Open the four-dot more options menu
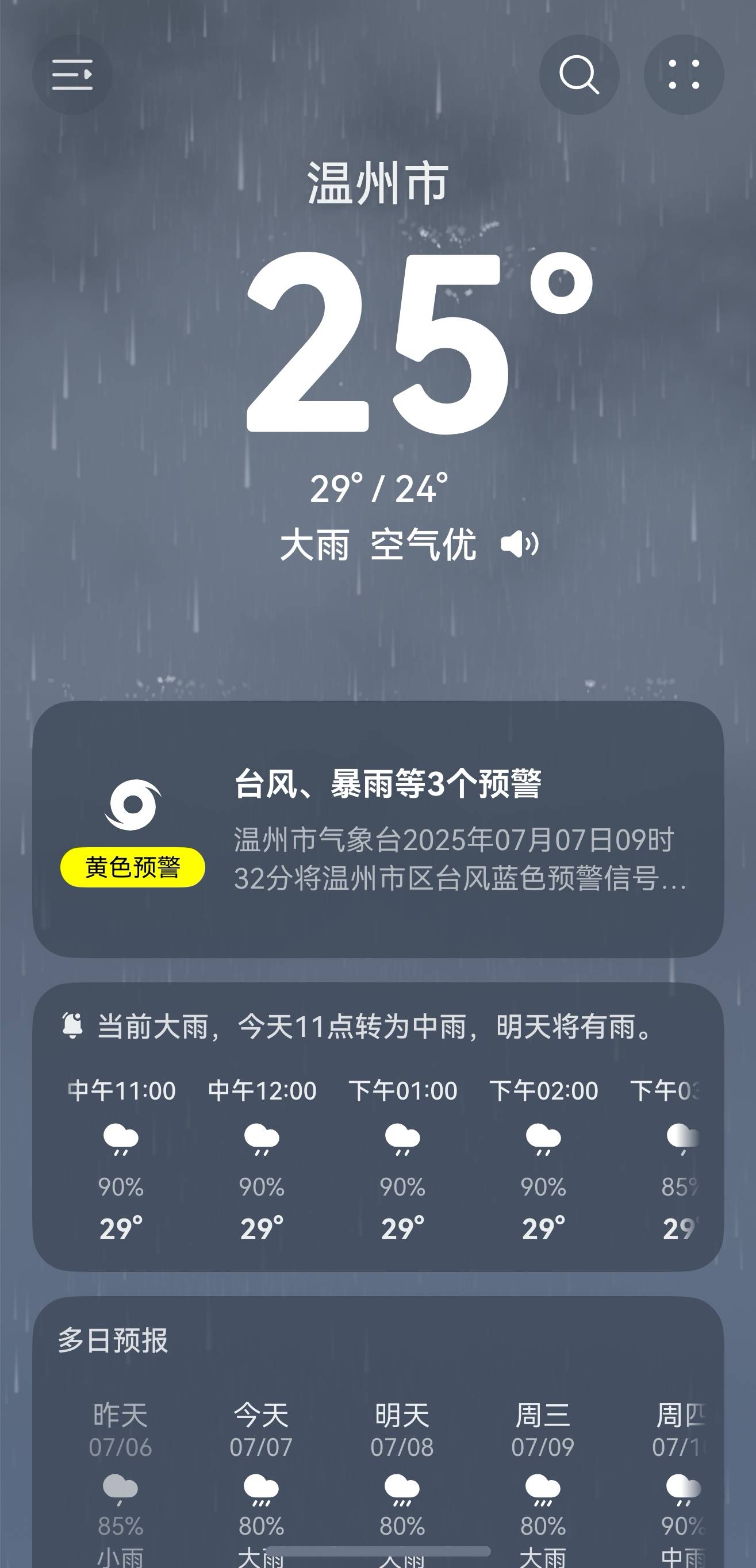Viewport: 756px width, 1568px height. (x=684, y=74)
